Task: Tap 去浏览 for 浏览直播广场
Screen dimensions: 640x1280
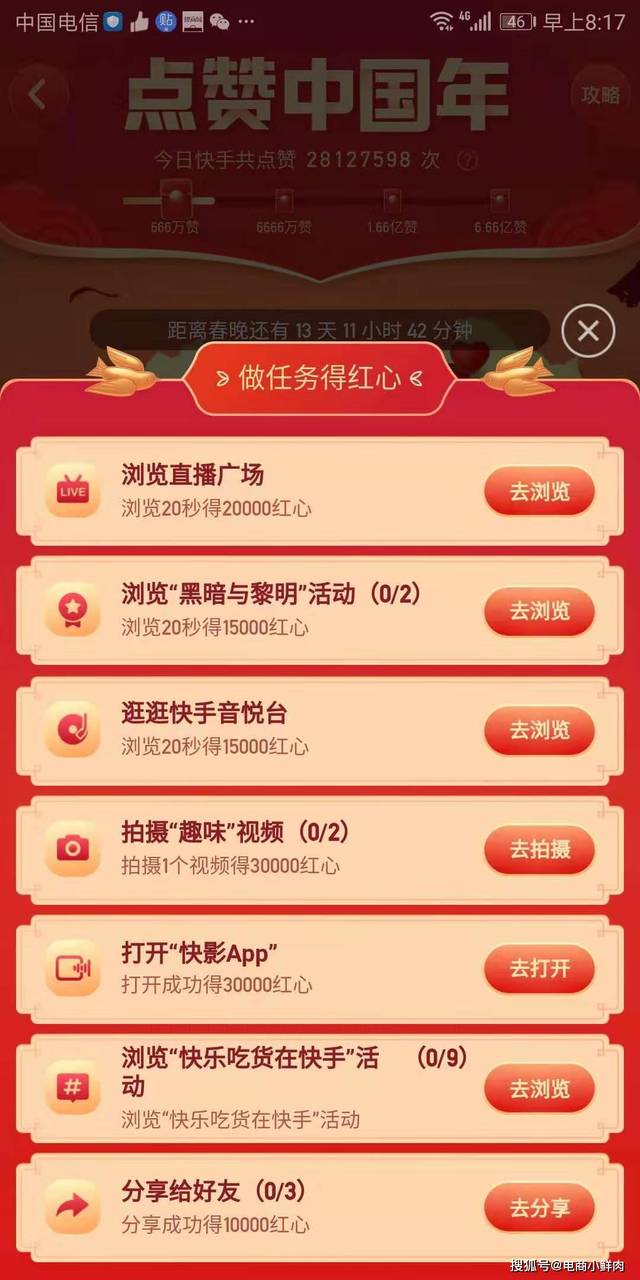Action: [539, 491]
